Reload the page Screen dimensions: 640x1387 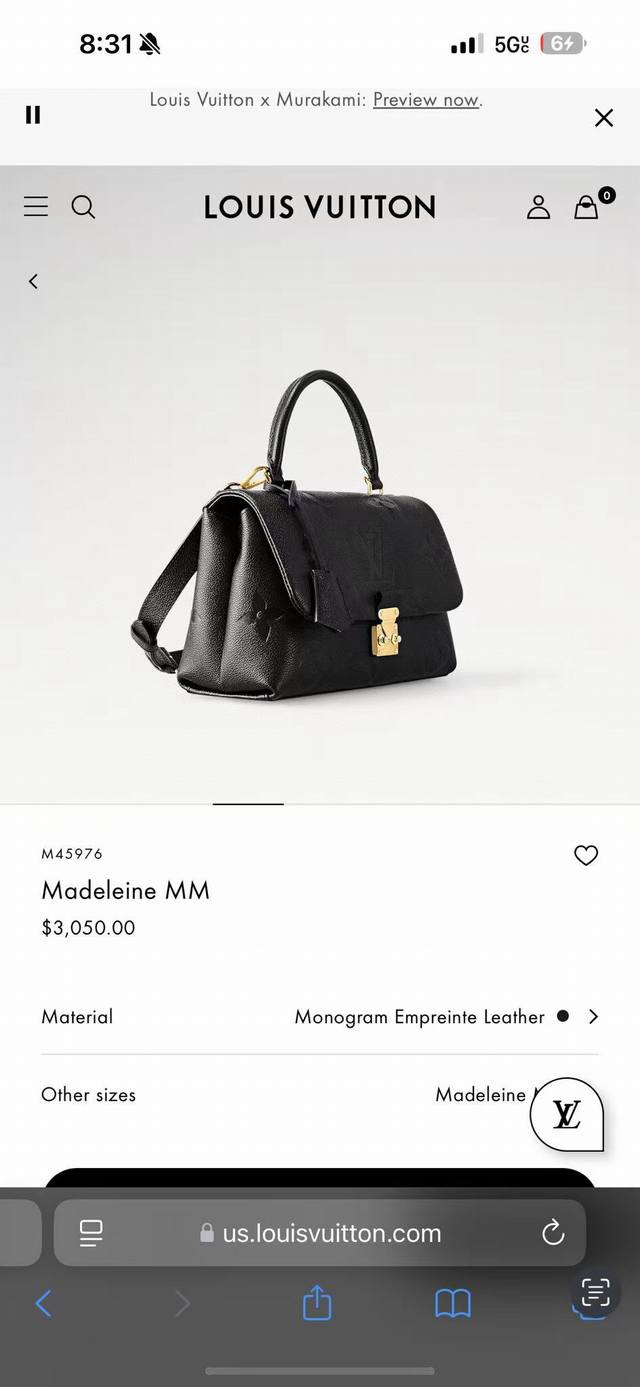pos(553,1234)
